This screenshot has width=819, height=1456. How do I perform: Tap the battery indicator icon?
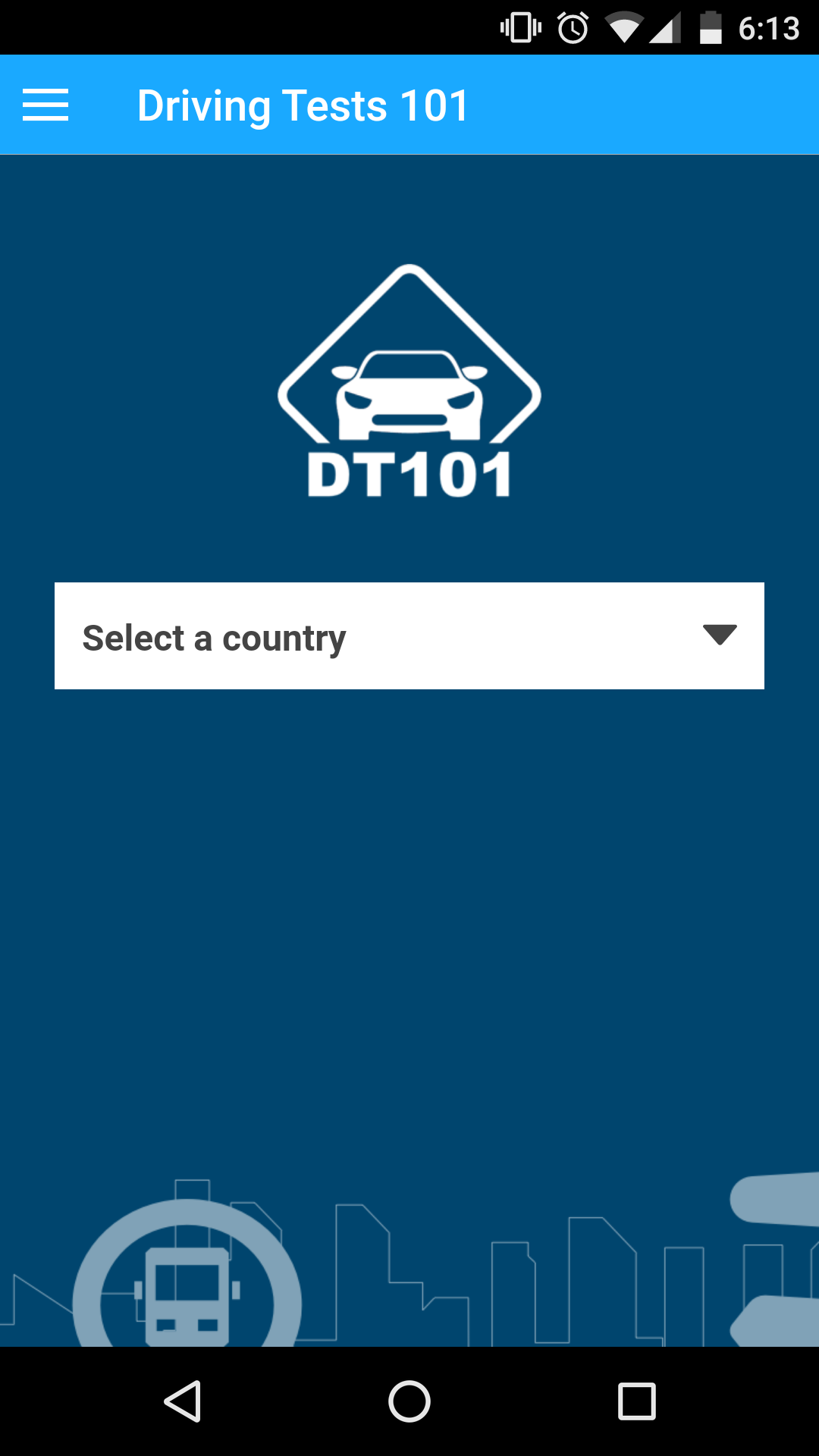tap(711, 27)
